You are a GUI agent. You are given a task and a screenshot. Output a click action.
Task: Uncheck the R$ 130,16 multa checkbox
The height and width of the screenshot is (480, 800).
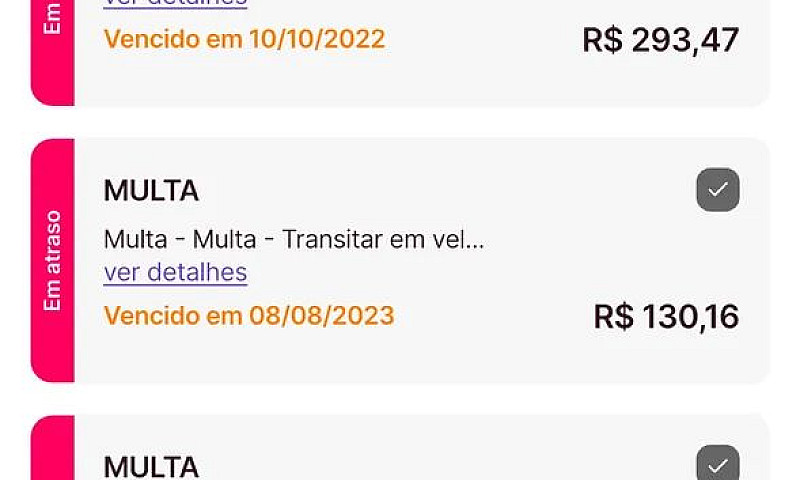[x=717, y=190]
